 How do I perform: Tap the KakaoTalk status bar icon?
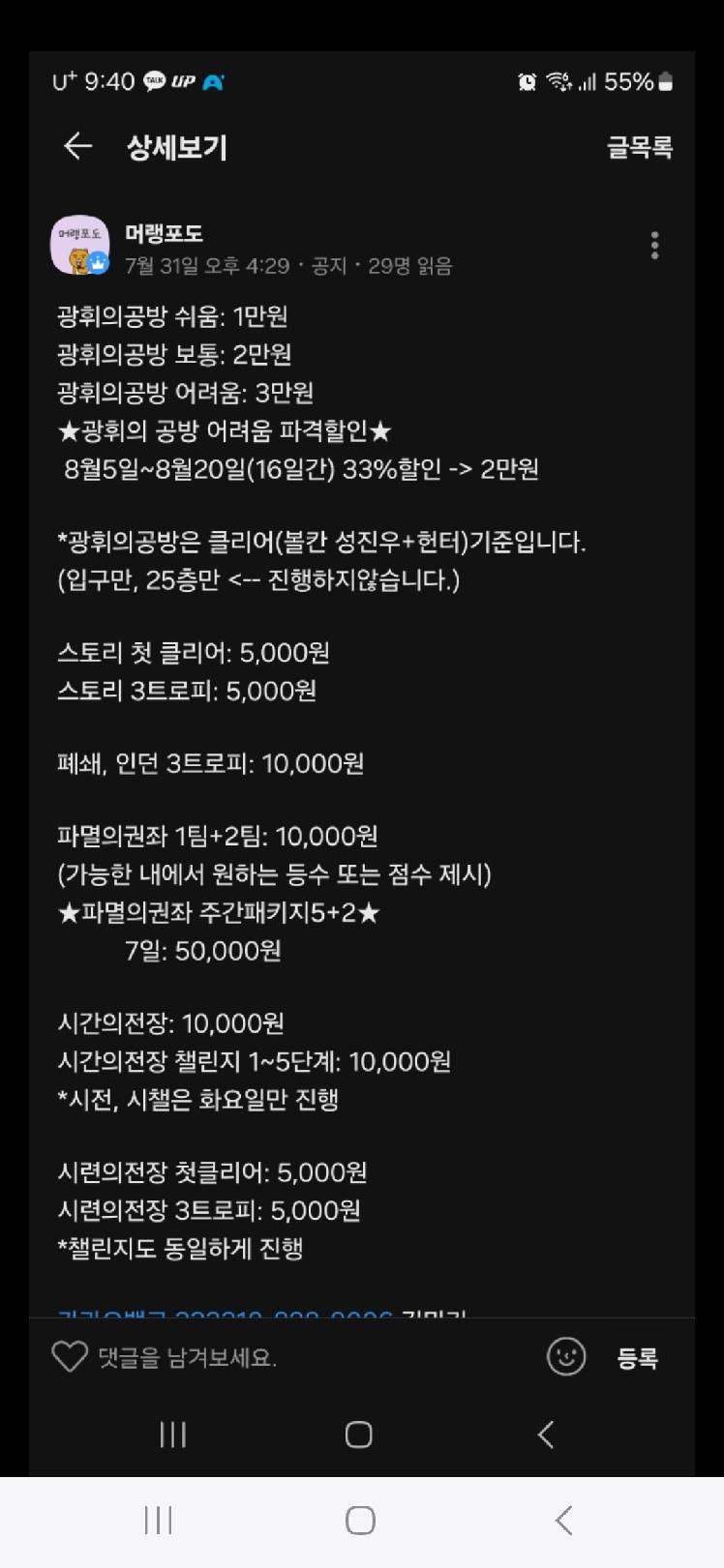point(154,81)
